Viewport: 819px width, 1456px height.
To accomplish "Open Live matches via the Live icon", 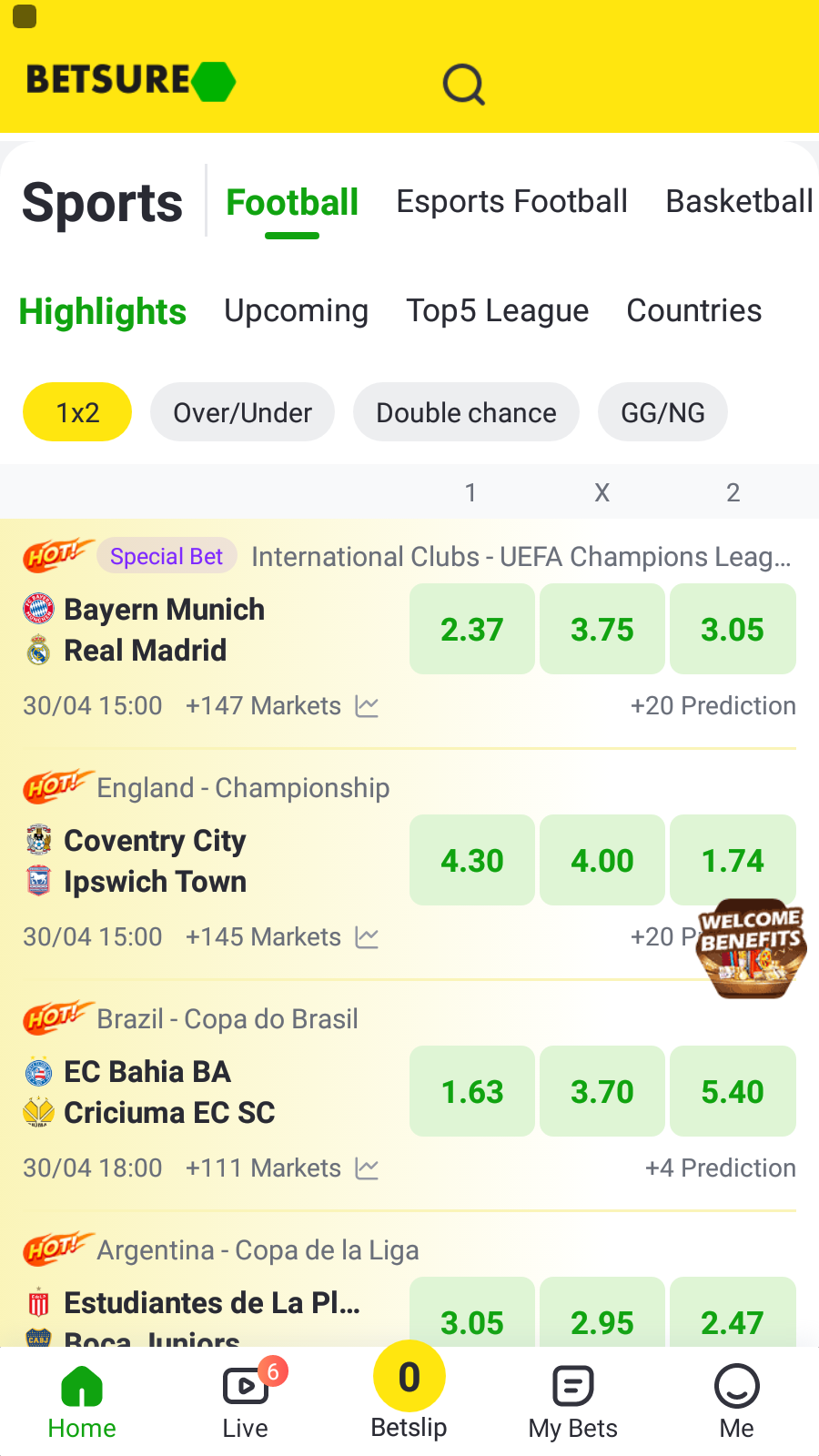I will tap(244, 1399).
